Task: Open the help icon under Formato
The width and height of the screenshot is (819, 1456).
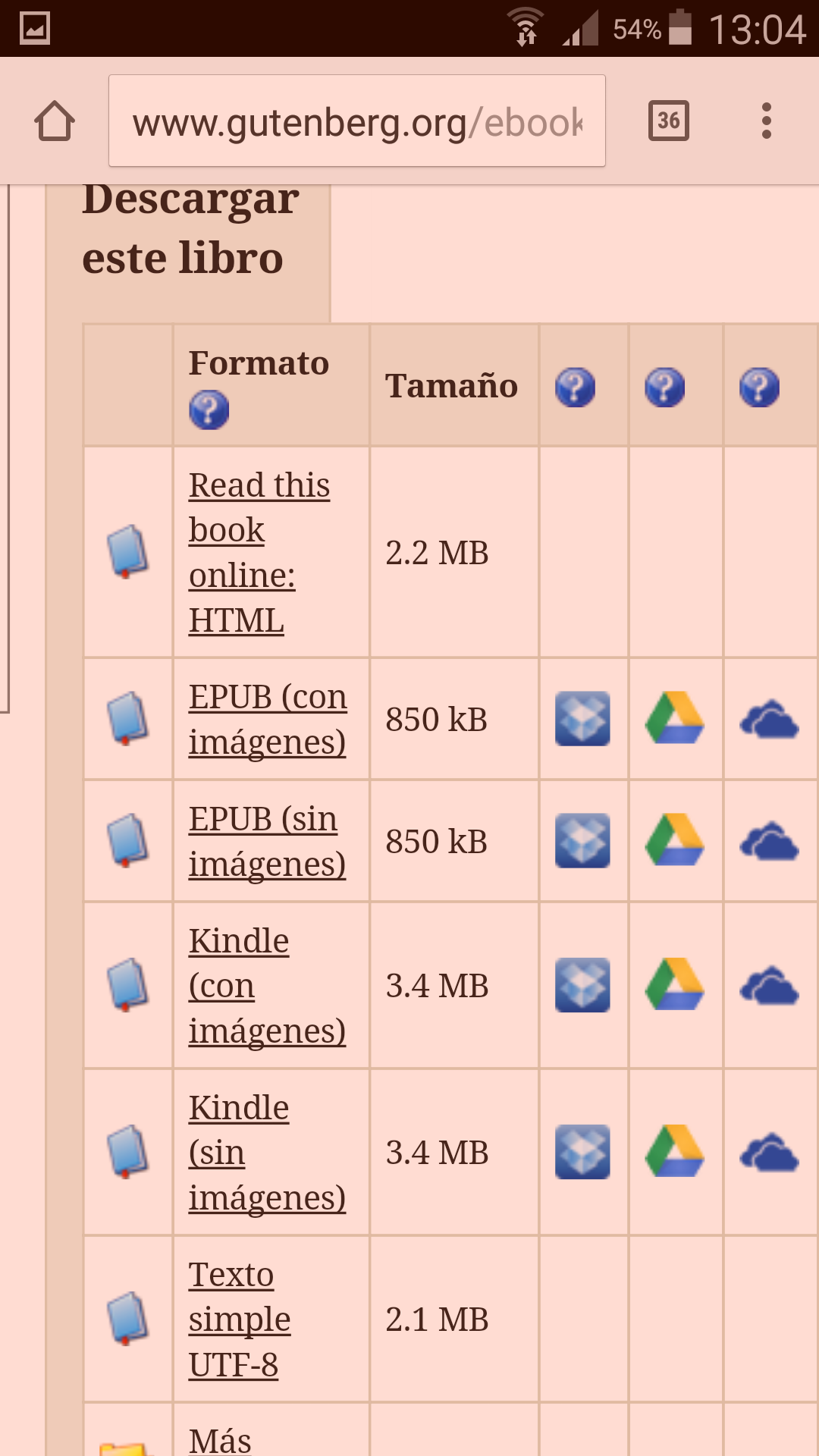Action: point(209,410)
